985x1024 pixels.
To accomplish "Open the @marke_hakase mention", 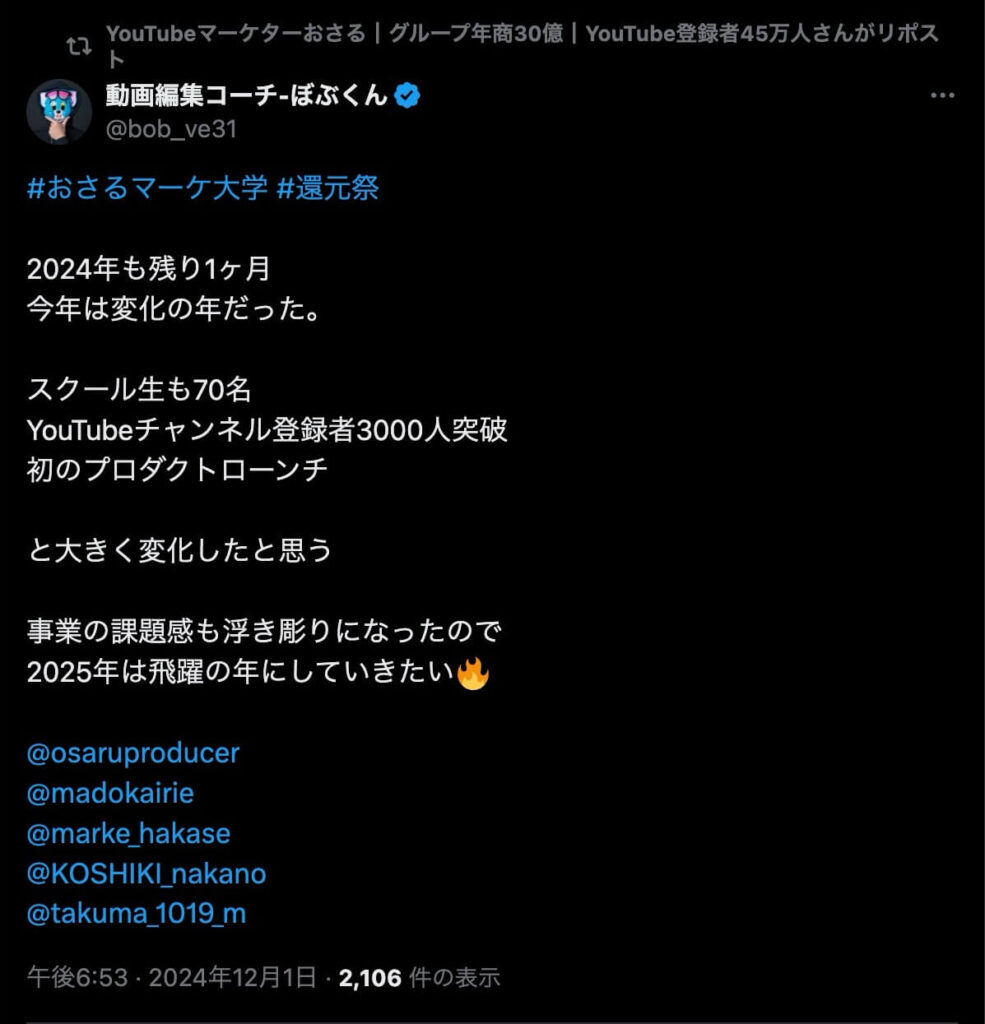I will pos(129,833).
